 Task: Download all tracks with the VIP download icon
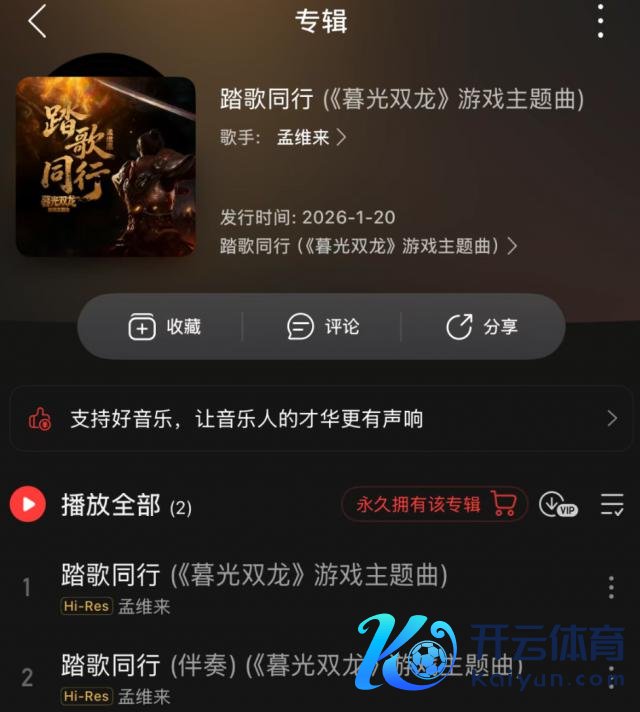click(558, 505)
